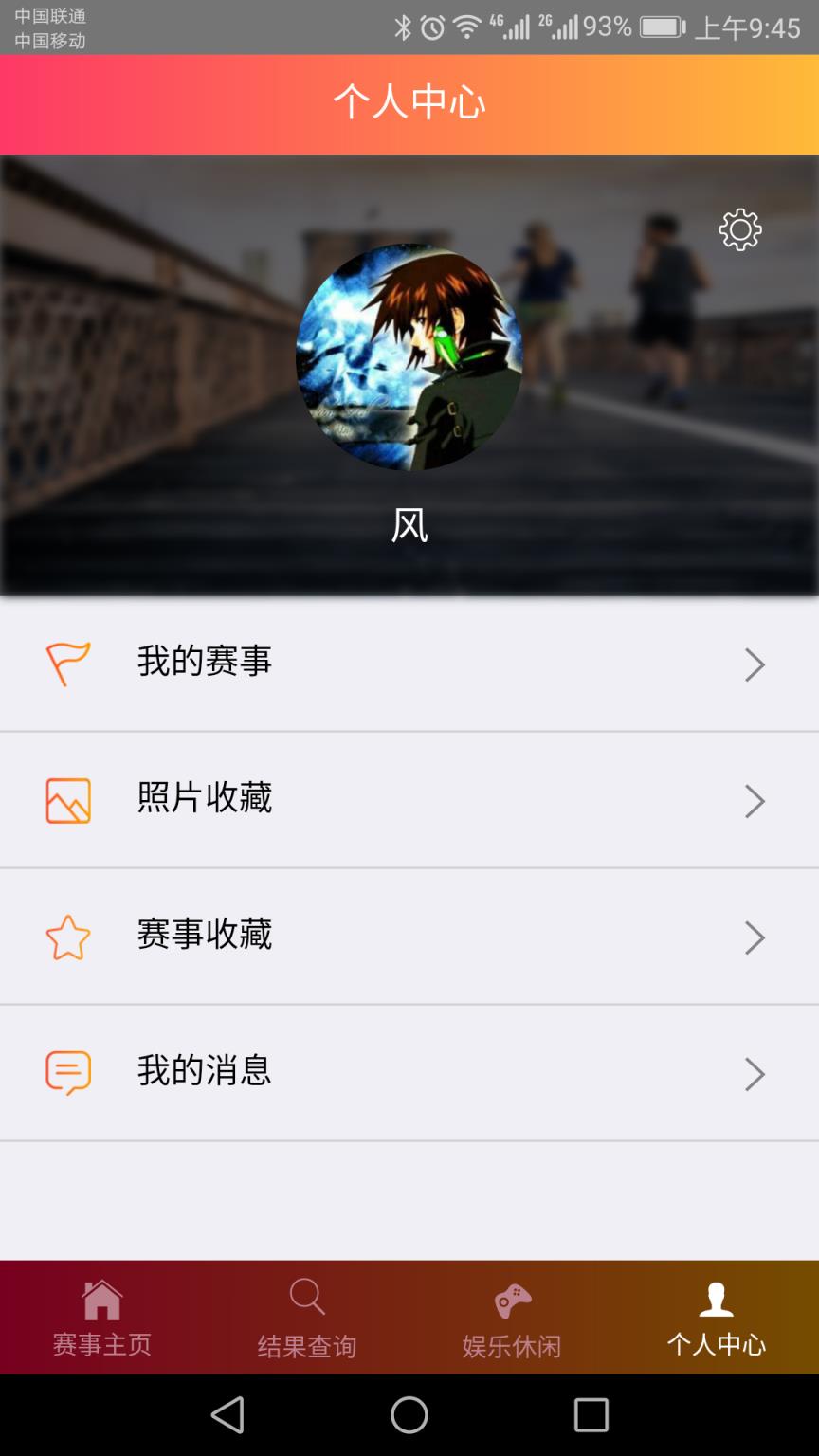
Task: Expand 赛事收藏 with the right arrow
Action: pyautogui.click(x=755, y=937)
